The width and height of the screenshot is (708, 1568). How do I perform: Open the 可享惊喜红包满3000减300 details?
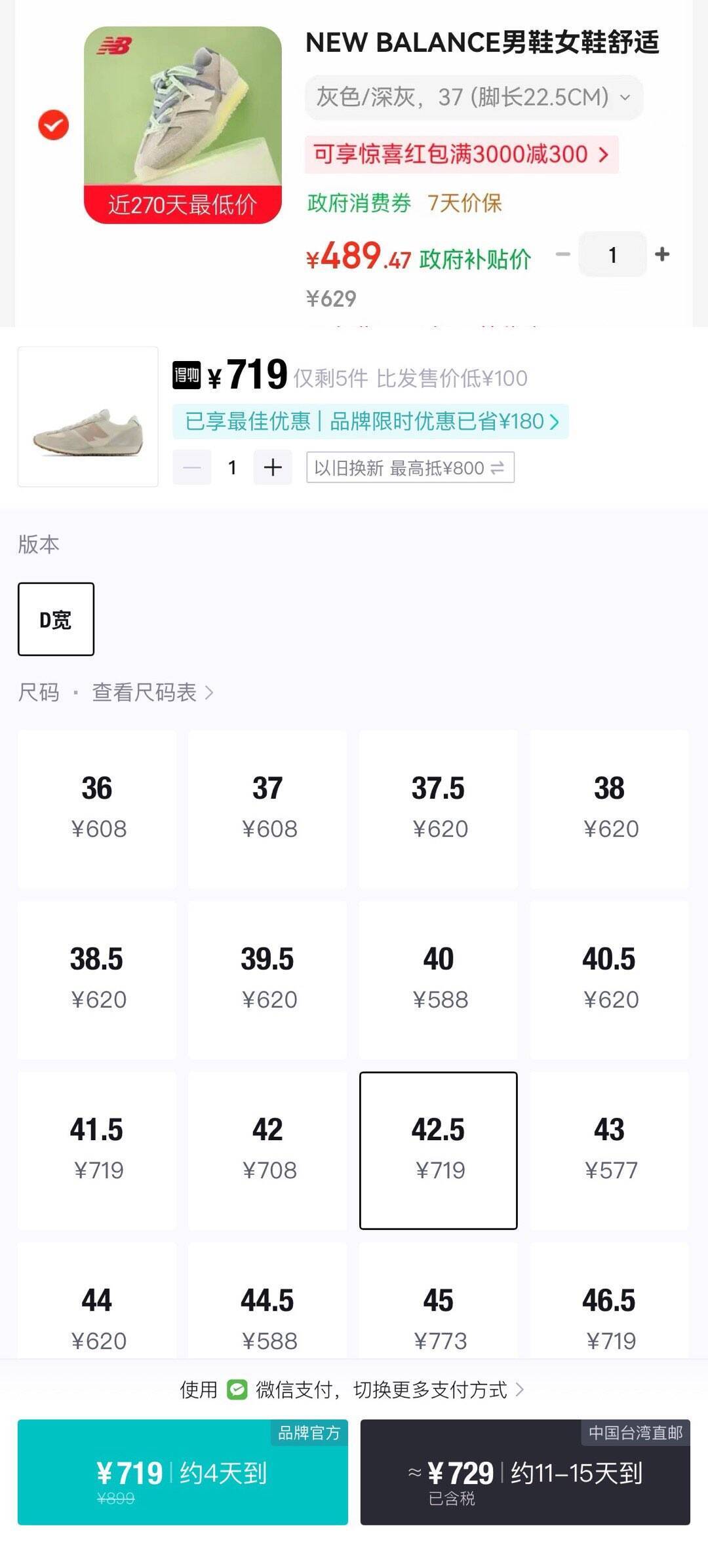pyautogui.click(x=459, y=155)
